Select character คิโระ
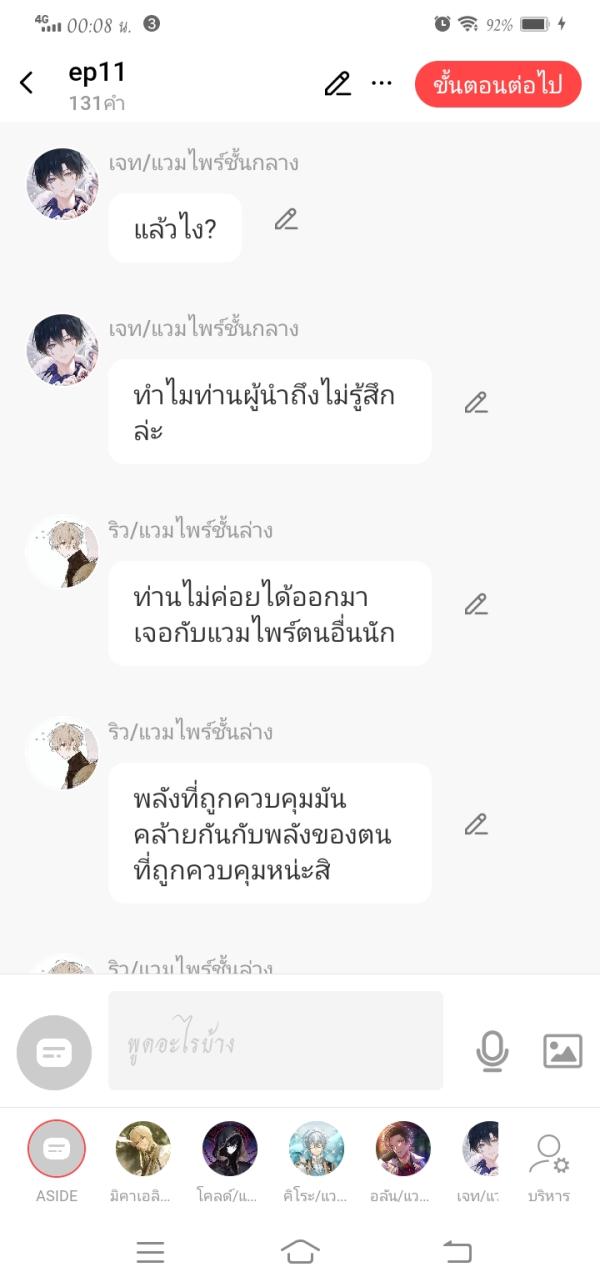Screen dimensions: 600x1287 [x=316, y=1149]
